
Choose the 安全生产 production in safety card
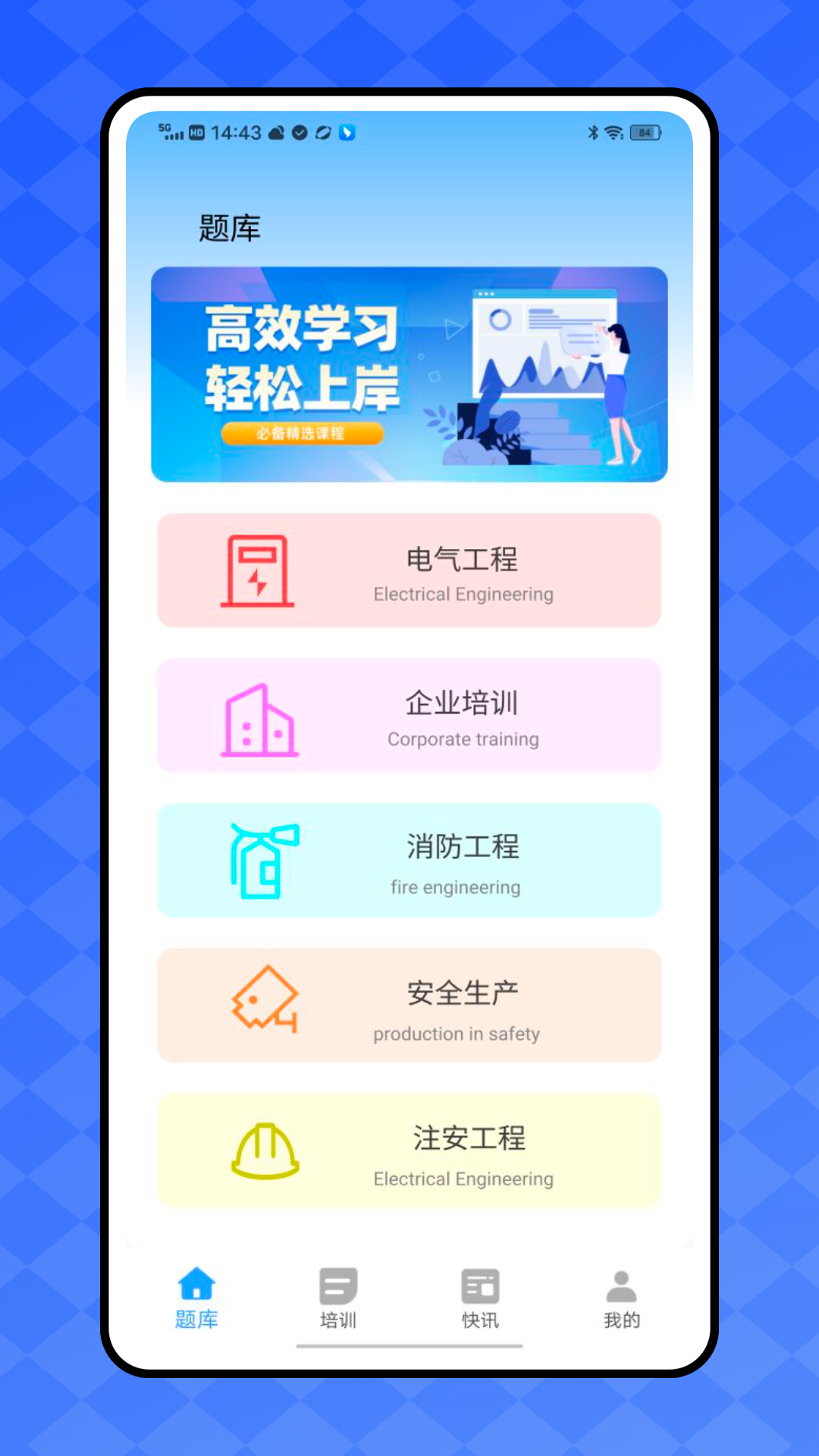pos(409,1005)
